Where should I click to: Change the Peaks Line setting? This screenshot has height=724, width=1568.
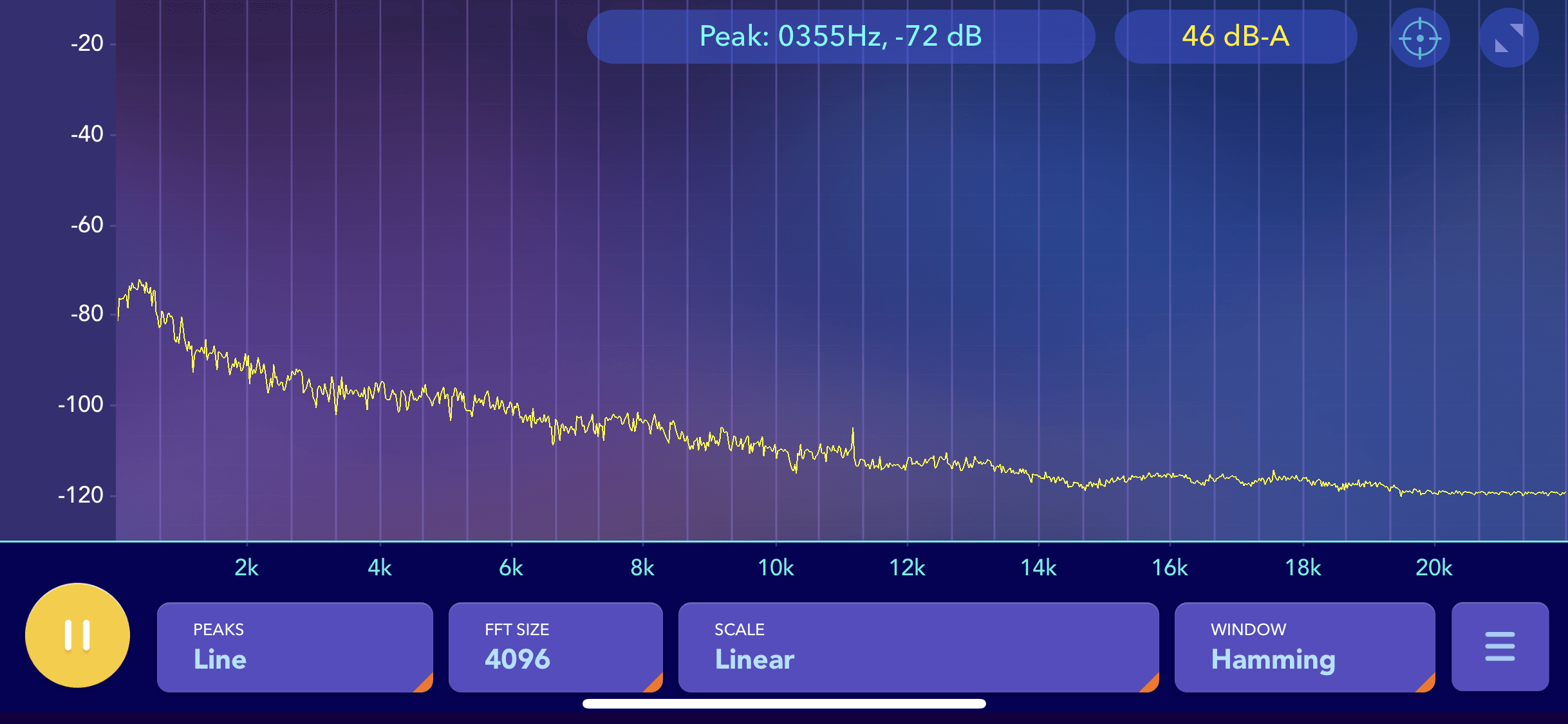click(295, 647)
